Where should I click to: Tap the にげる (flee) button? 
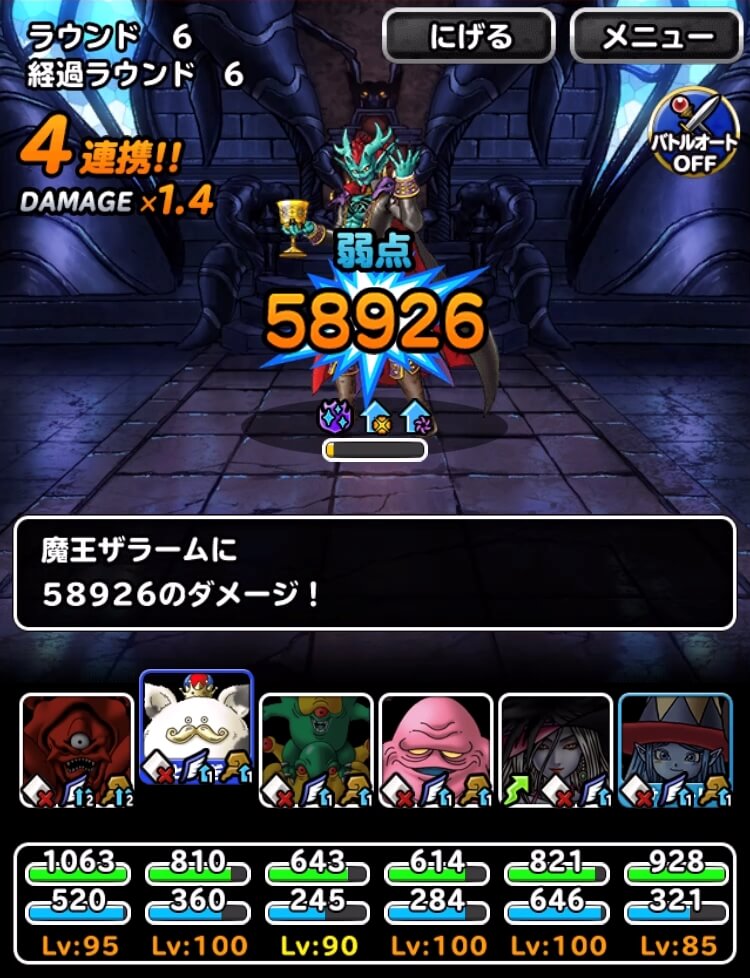pos(469,36)
